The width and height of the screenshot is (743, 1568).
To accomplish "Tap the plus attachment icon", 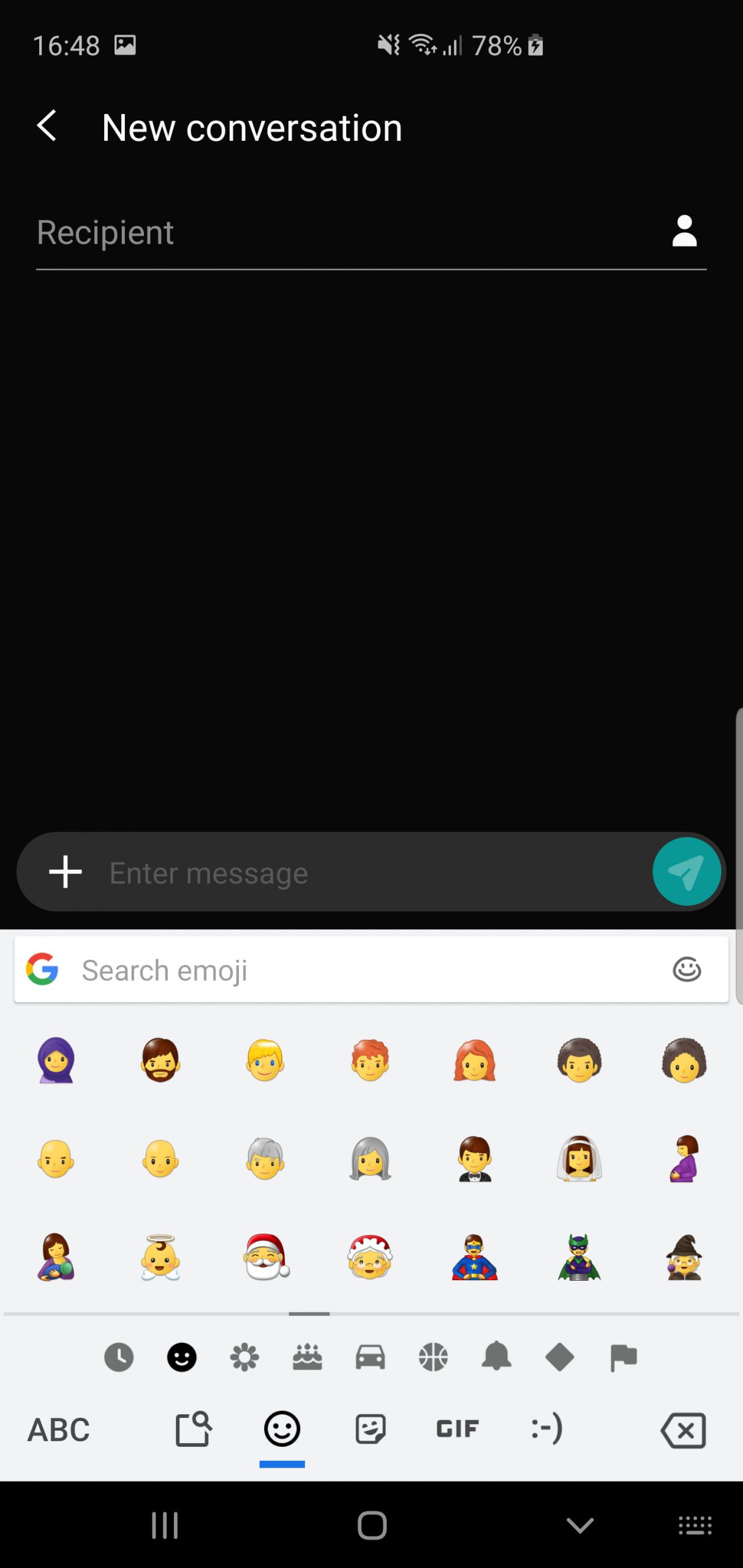I will tap(65, 872).
